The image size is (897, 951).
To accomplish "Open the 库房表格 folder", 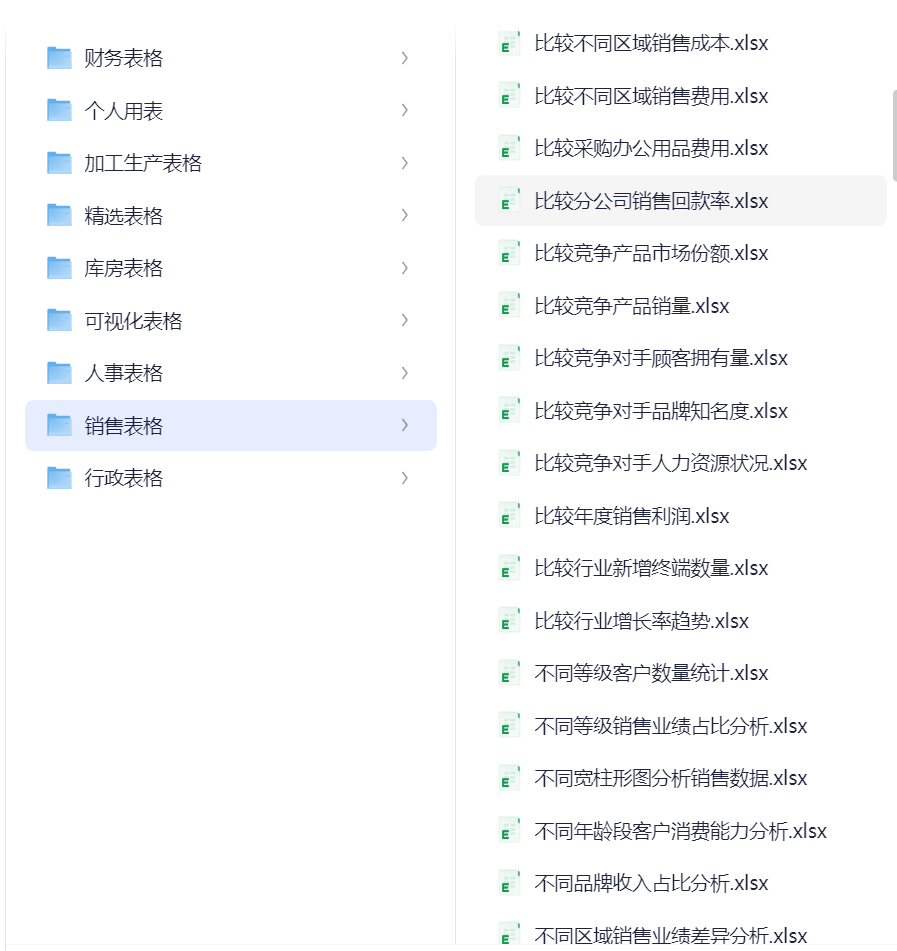I will [x=124, y=268].
